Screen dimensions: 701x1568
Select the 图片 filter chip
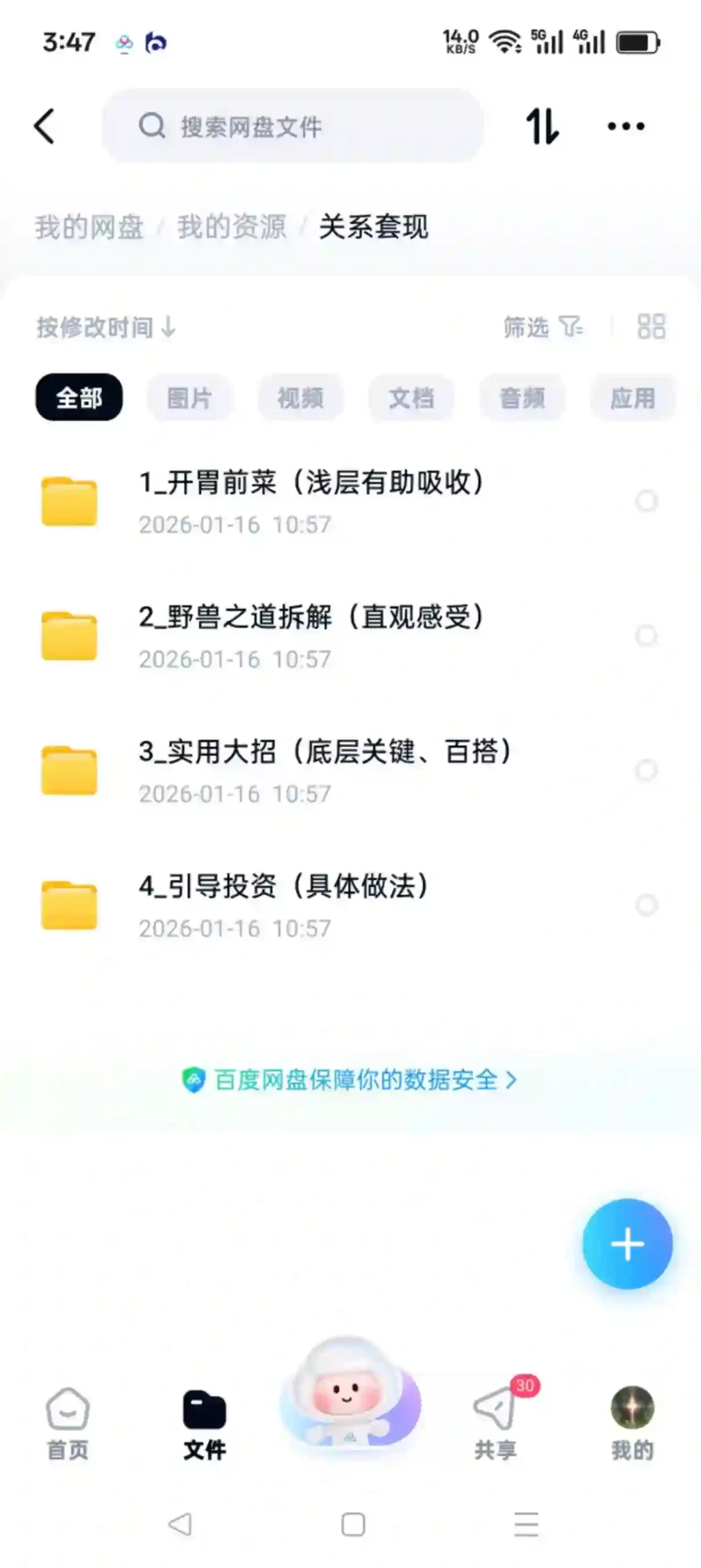[190, 398]
